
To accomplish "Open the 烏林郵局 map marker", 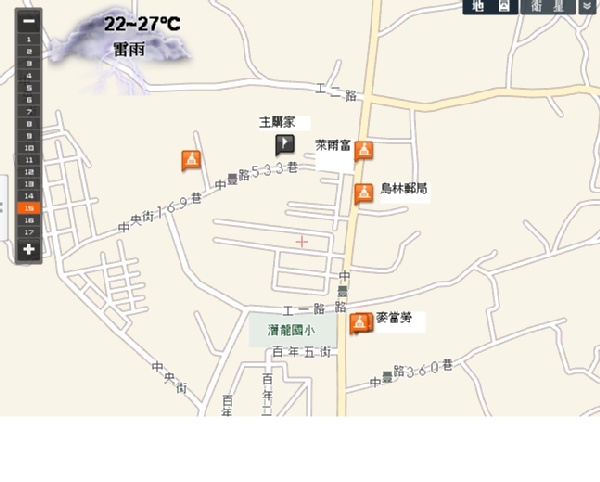I will point(364,192).
